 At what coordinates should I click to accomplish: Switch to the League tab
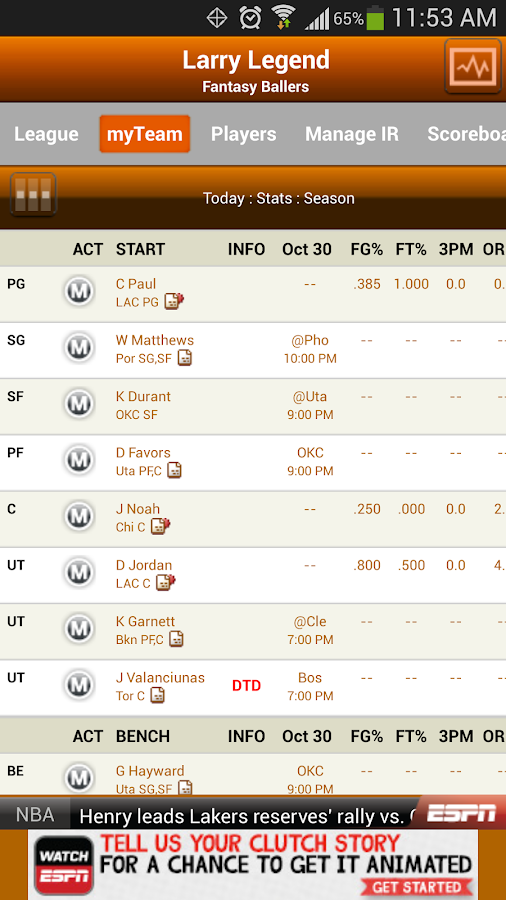coord(46,134)
